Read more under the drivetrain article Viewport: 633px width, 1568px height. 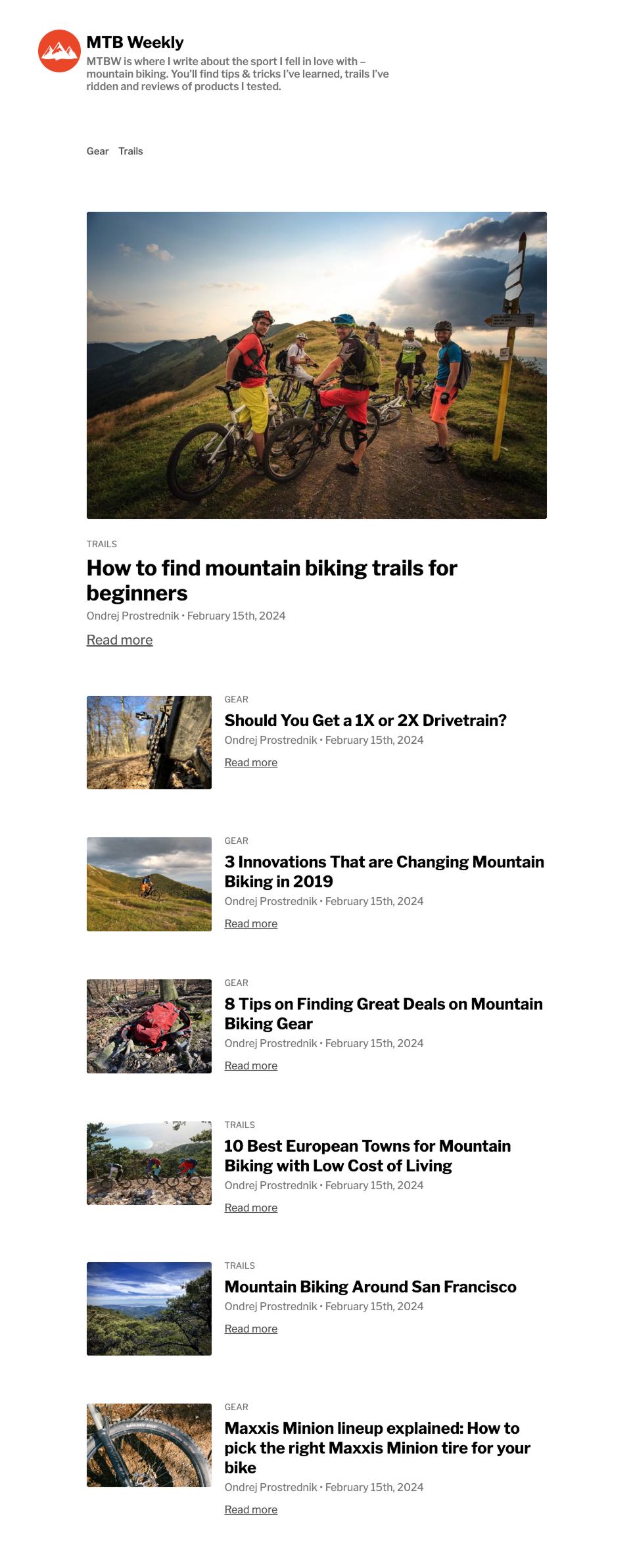[x=251, y=762]
